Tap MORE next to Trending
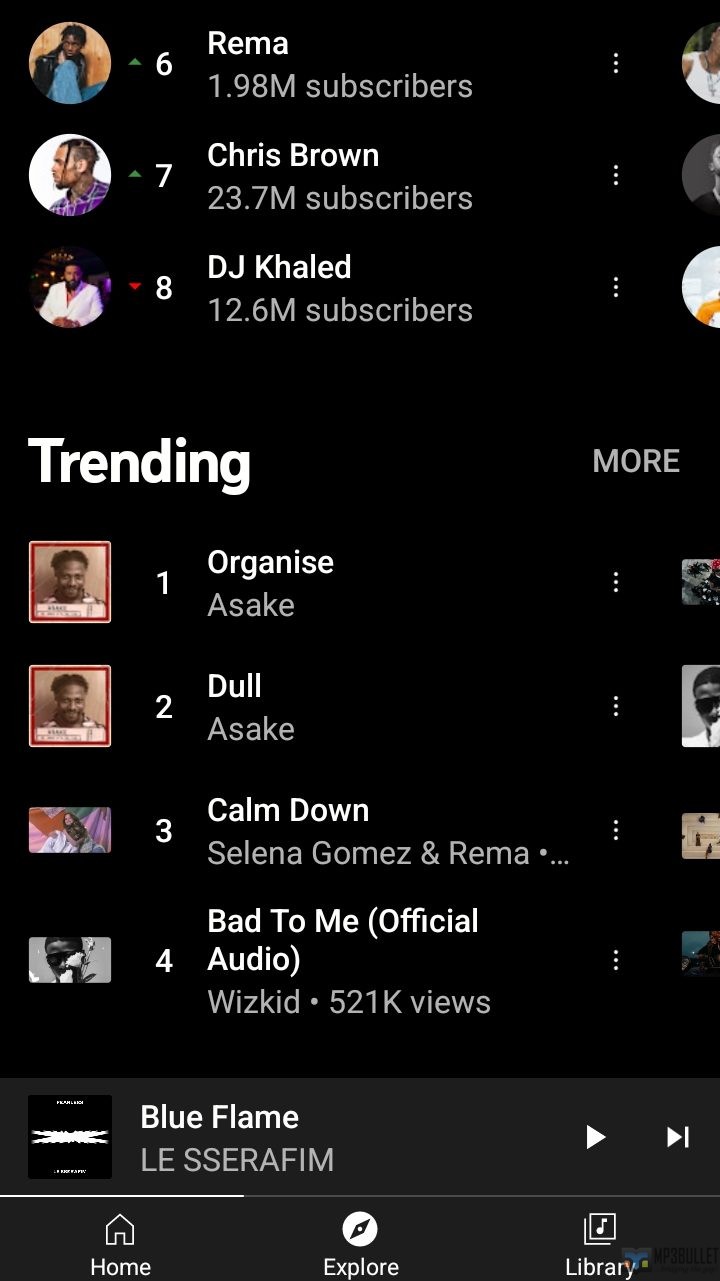The image size is (720, 1281). 635,461
